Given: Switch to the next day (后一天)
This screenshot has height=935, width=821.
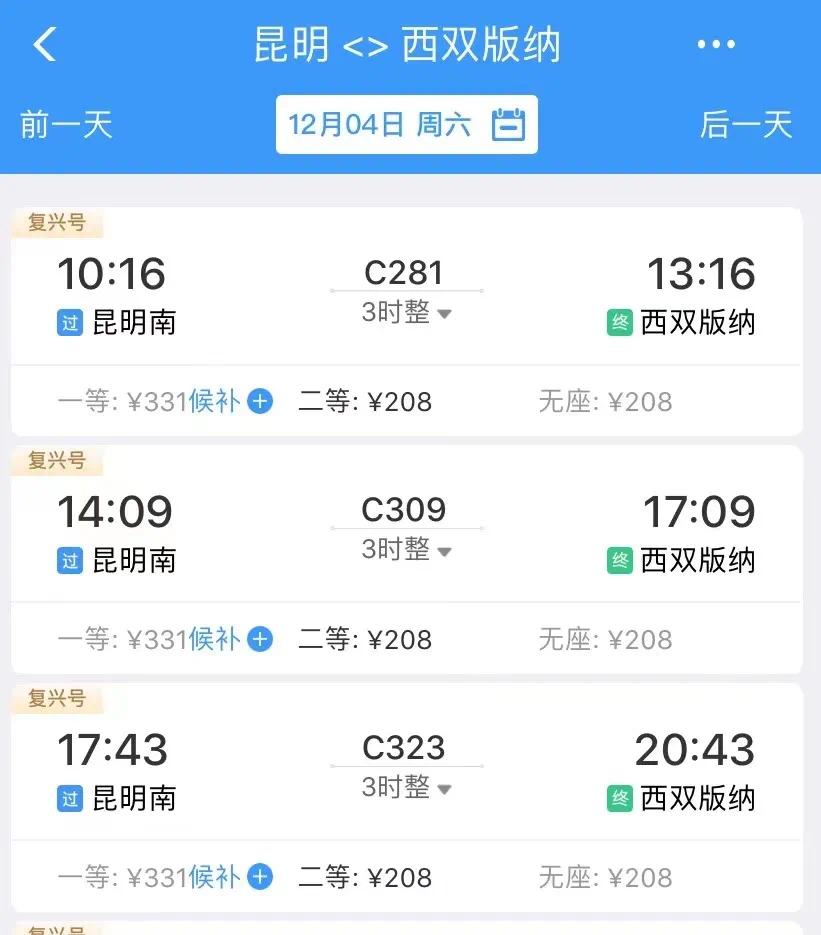Looking at the screenshot, I should [x=746, y=125].
